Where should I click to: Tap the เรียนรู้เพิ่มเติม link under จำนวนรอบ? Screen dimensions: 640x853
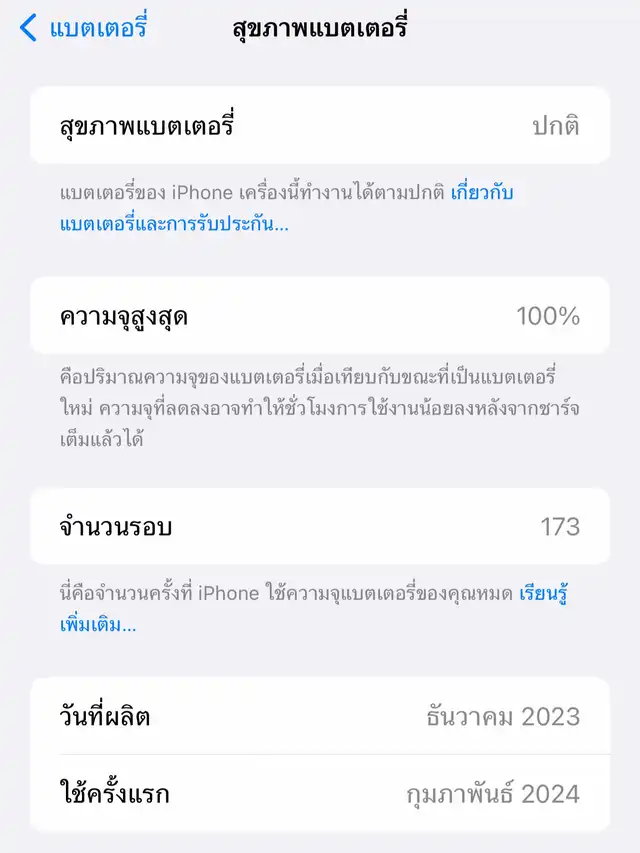[x=98, y=625]
